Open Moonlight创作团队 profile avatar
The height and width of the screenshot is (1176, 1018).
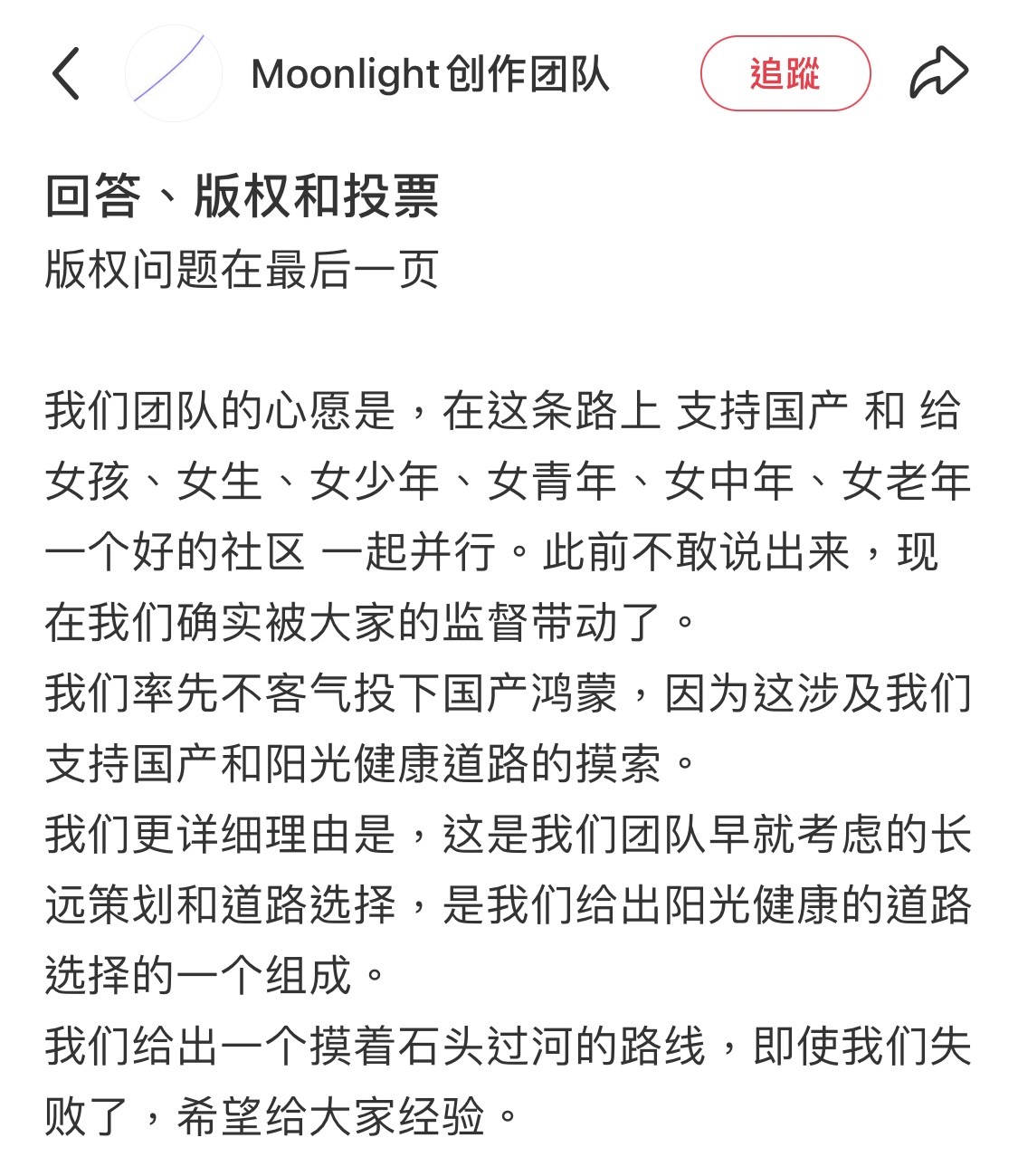(173, 73)
